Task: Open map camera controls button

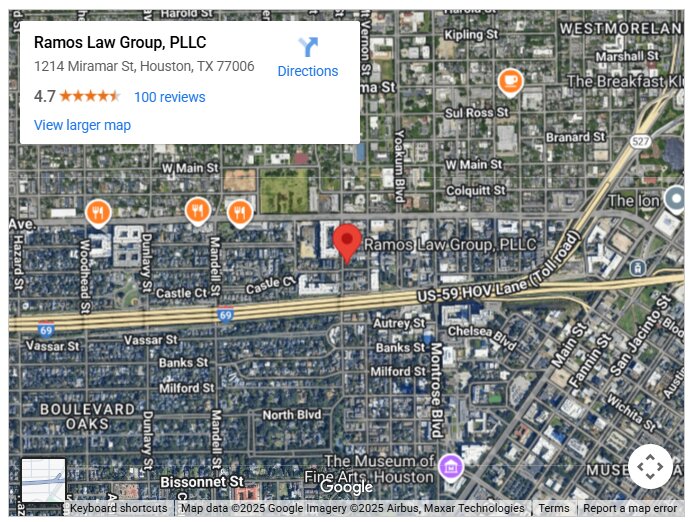Action: (x=650, y=466)
